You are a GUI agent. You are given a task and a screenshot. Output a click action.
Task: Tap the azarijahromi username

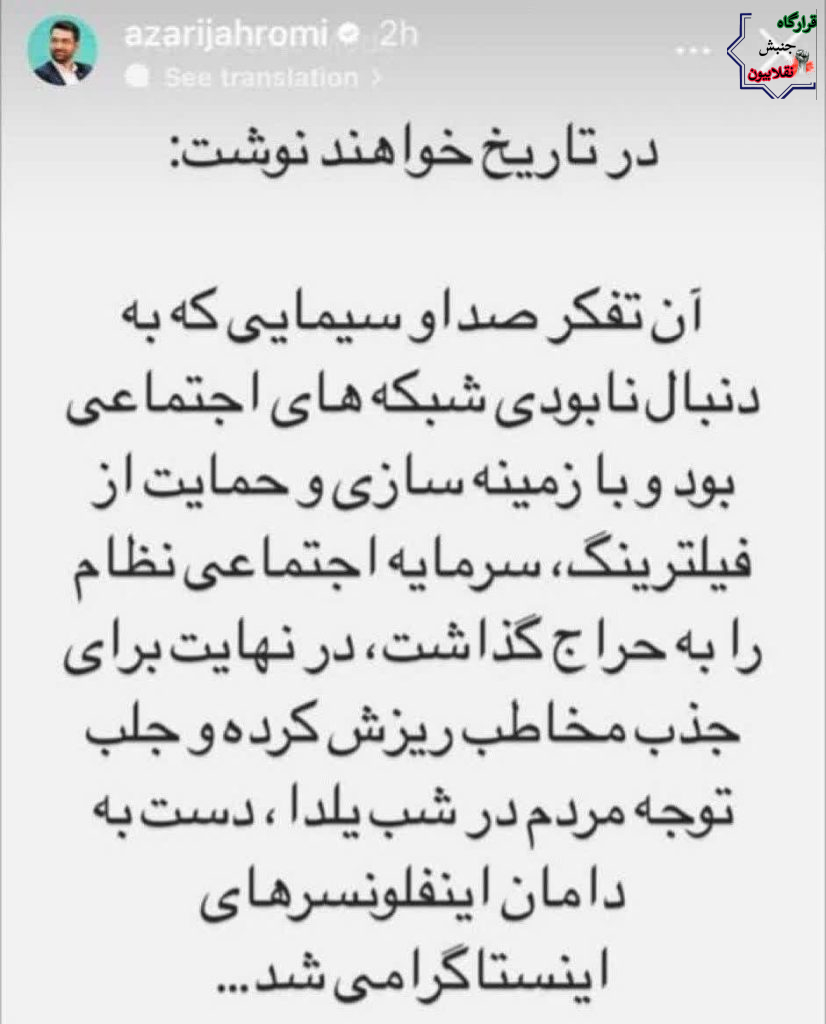(x=225, y=33)
